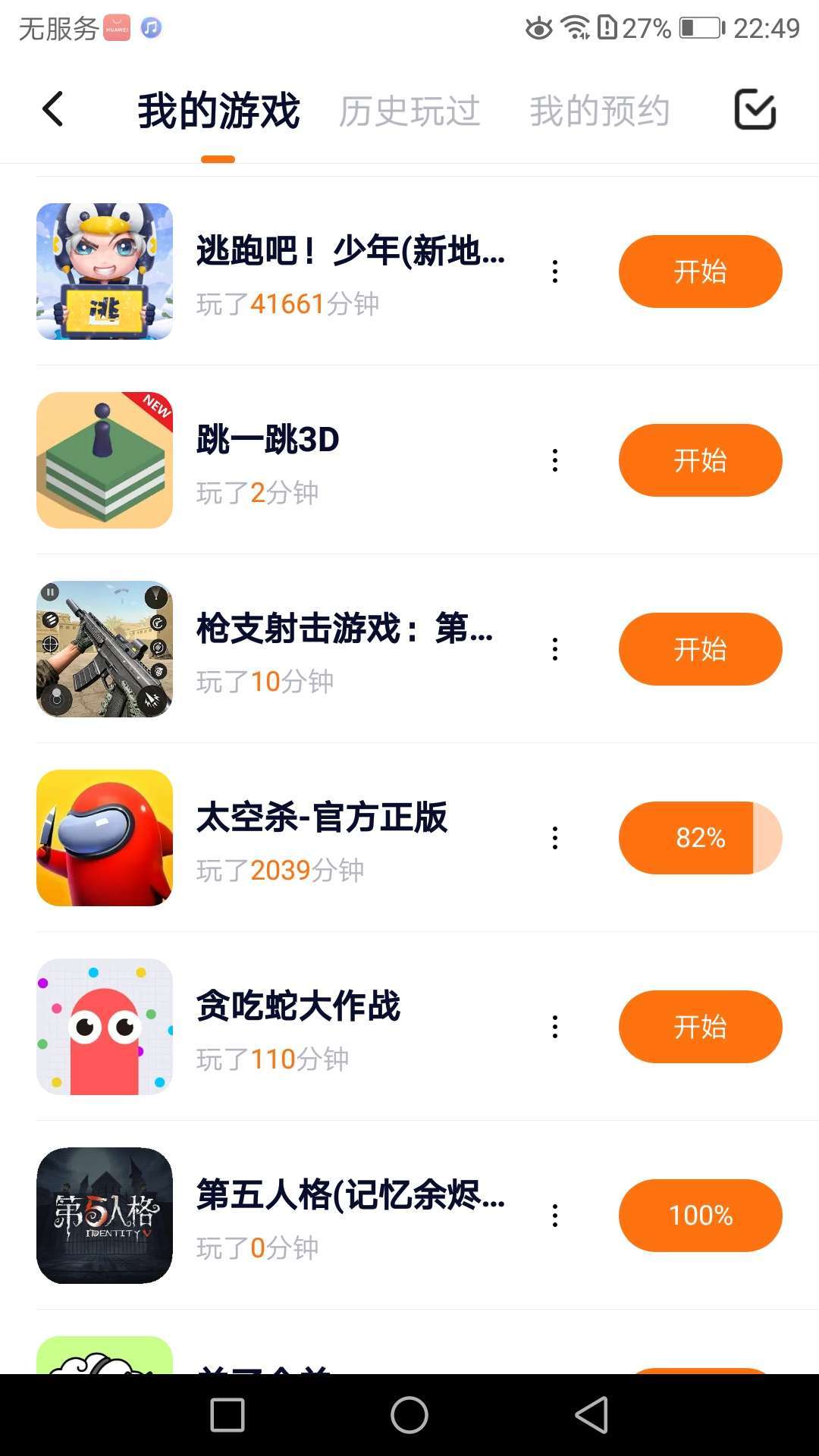819x1456 pixels.
Task: Show recent apps with the square button
Action: pos(227,1415)
